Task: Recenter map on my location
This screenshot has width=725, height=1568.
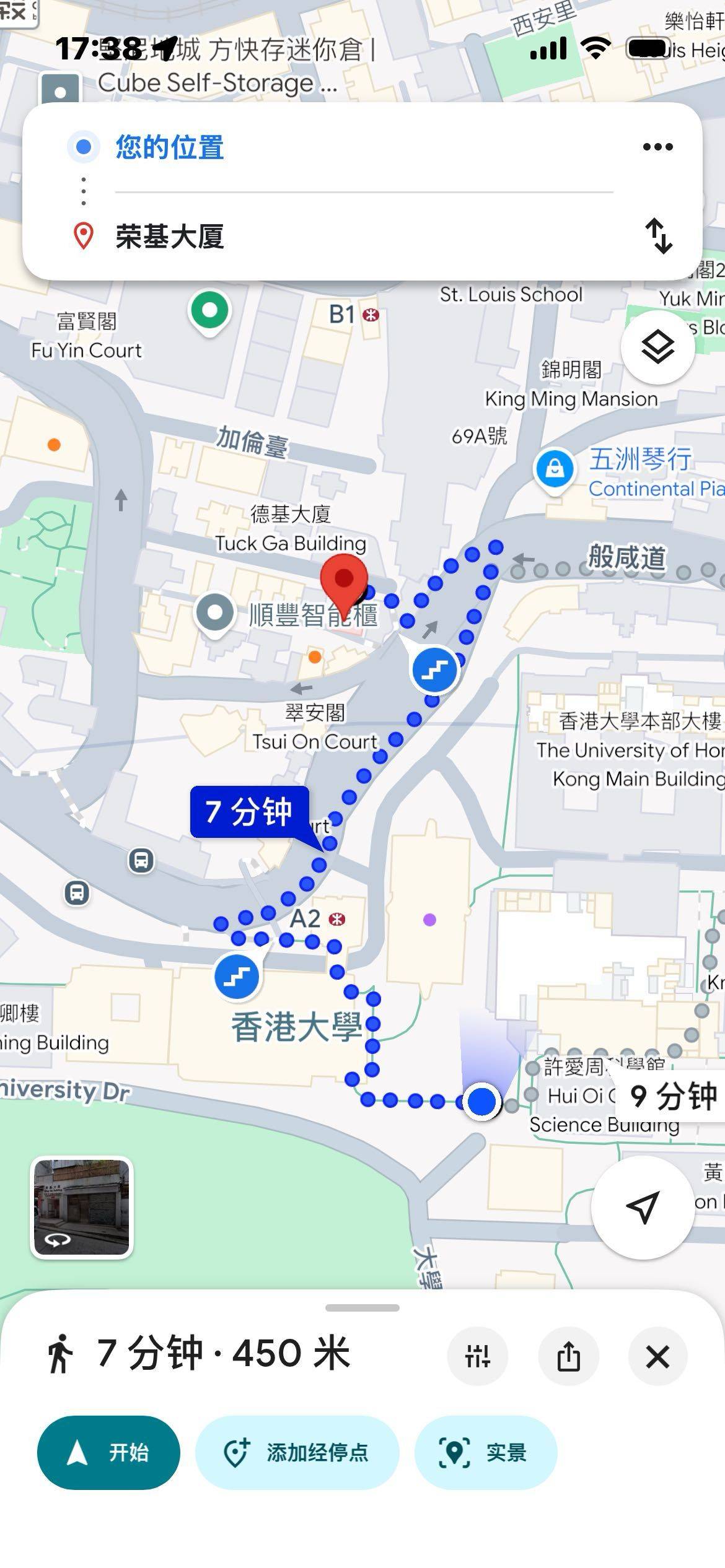Action: [x=643, y=1207]
